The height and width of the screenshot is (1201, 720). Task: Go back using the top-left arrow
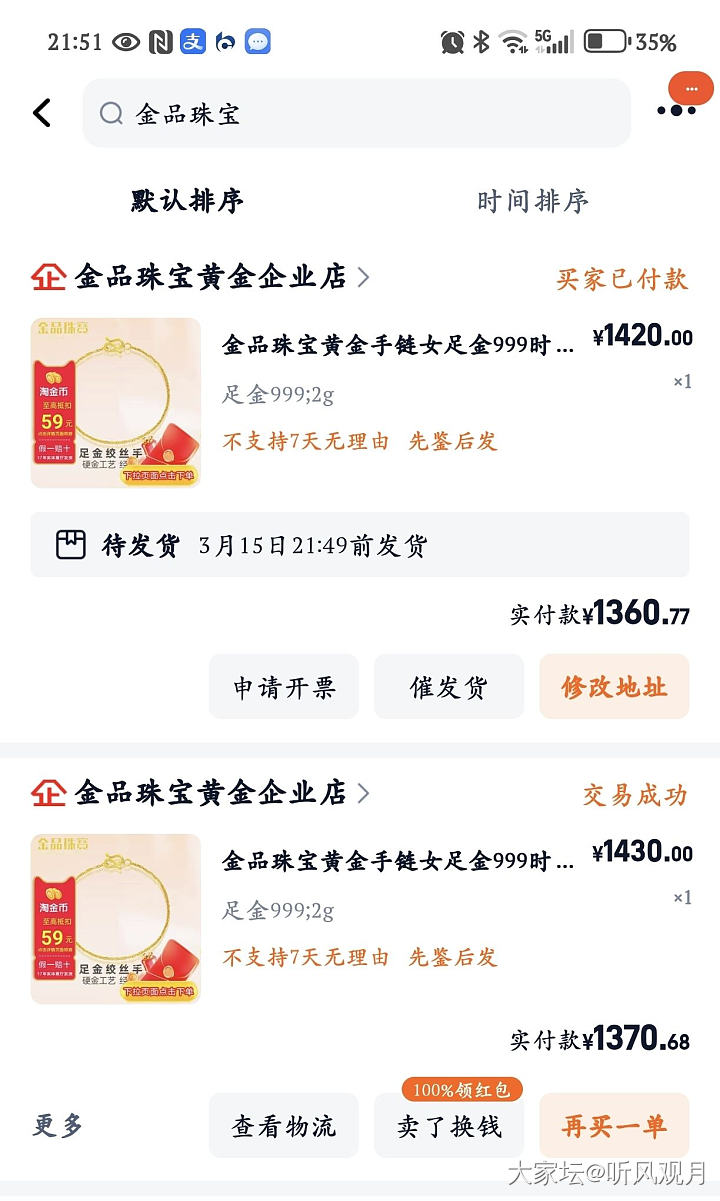click(x=42, y=113)
